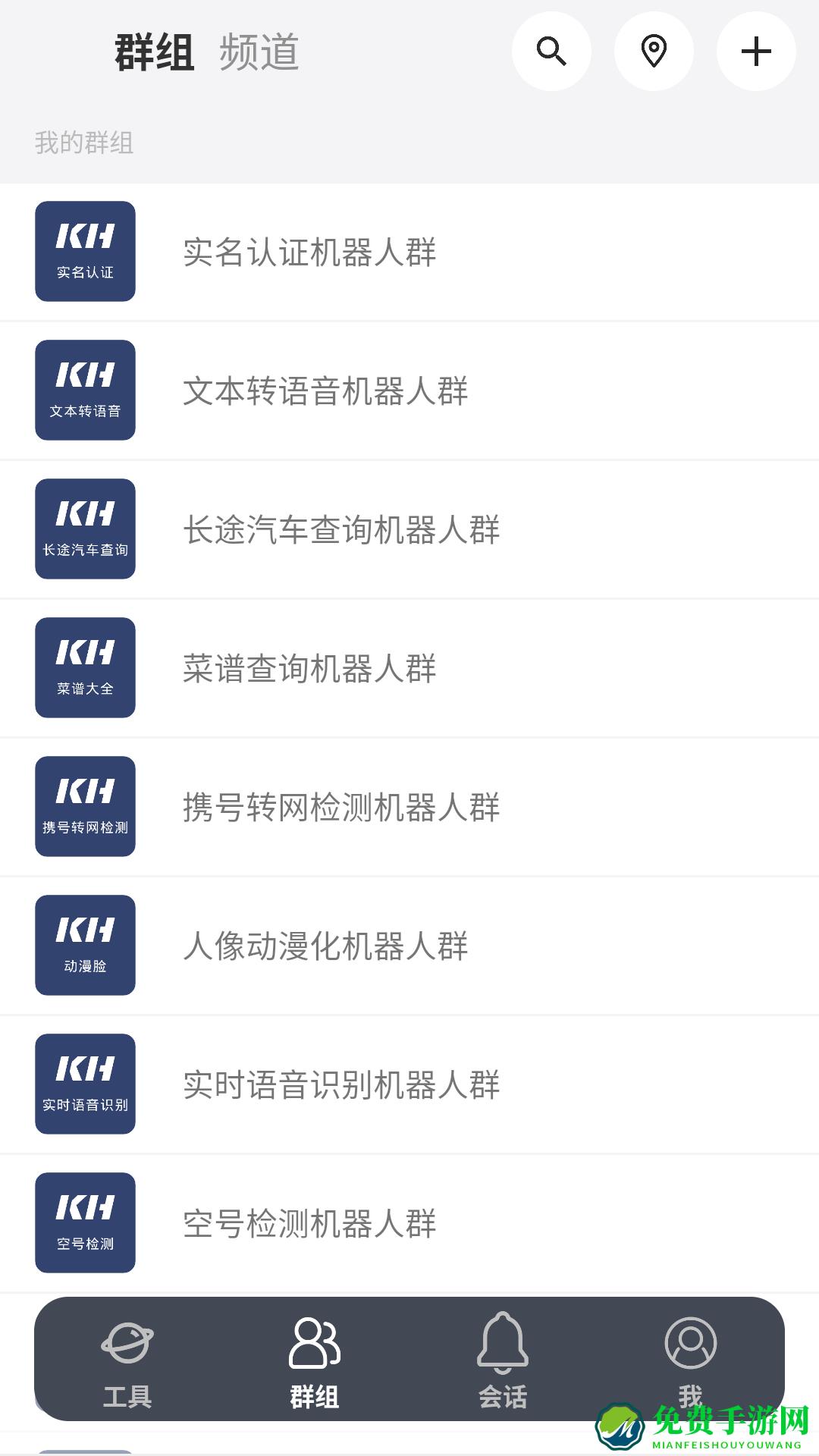Open the 实名认证 KH group avatar
Screen dimensions: 819x1456
85,251
